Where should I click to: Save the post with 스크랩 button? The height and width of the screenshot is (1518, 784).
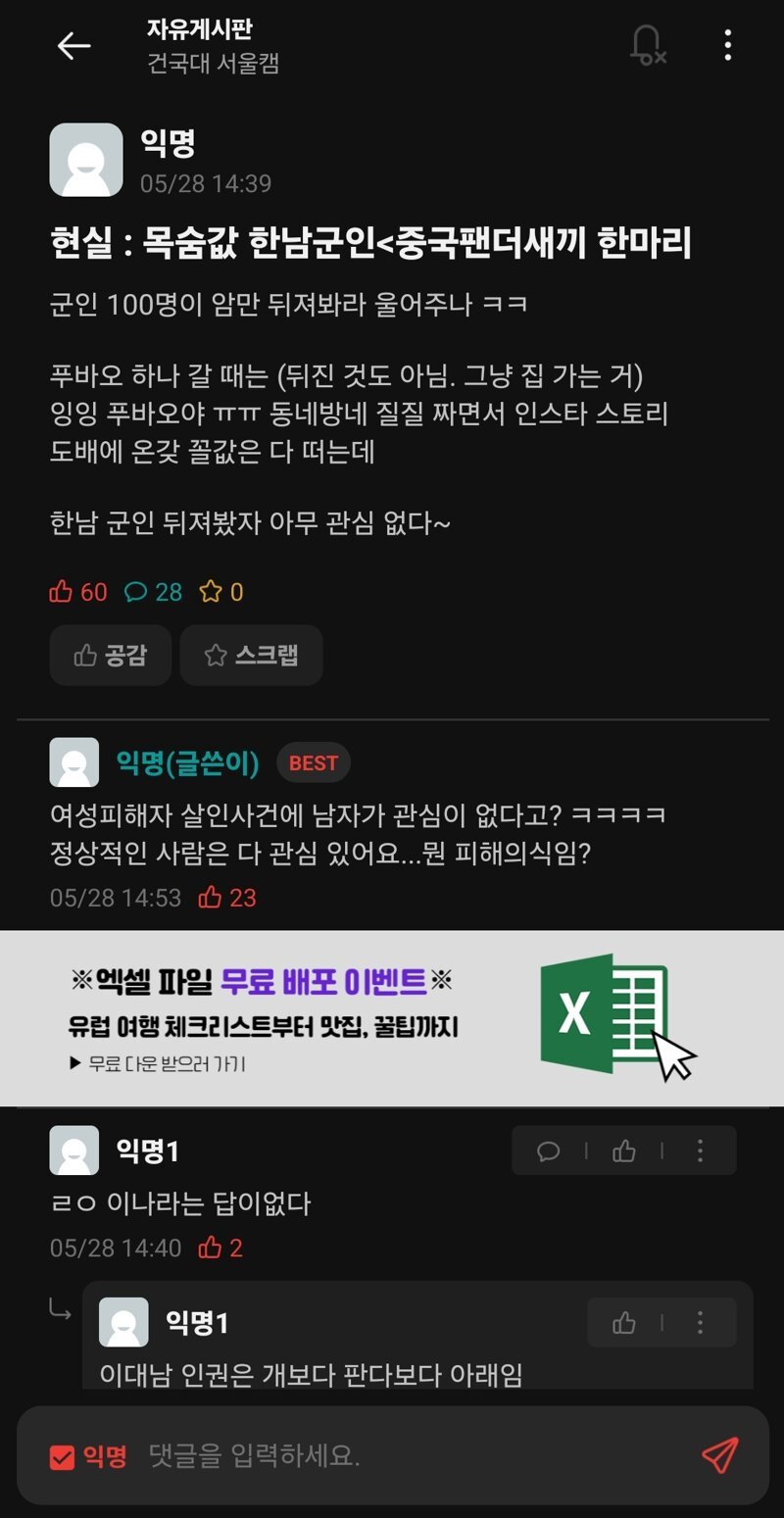click(x=251, y=656)
